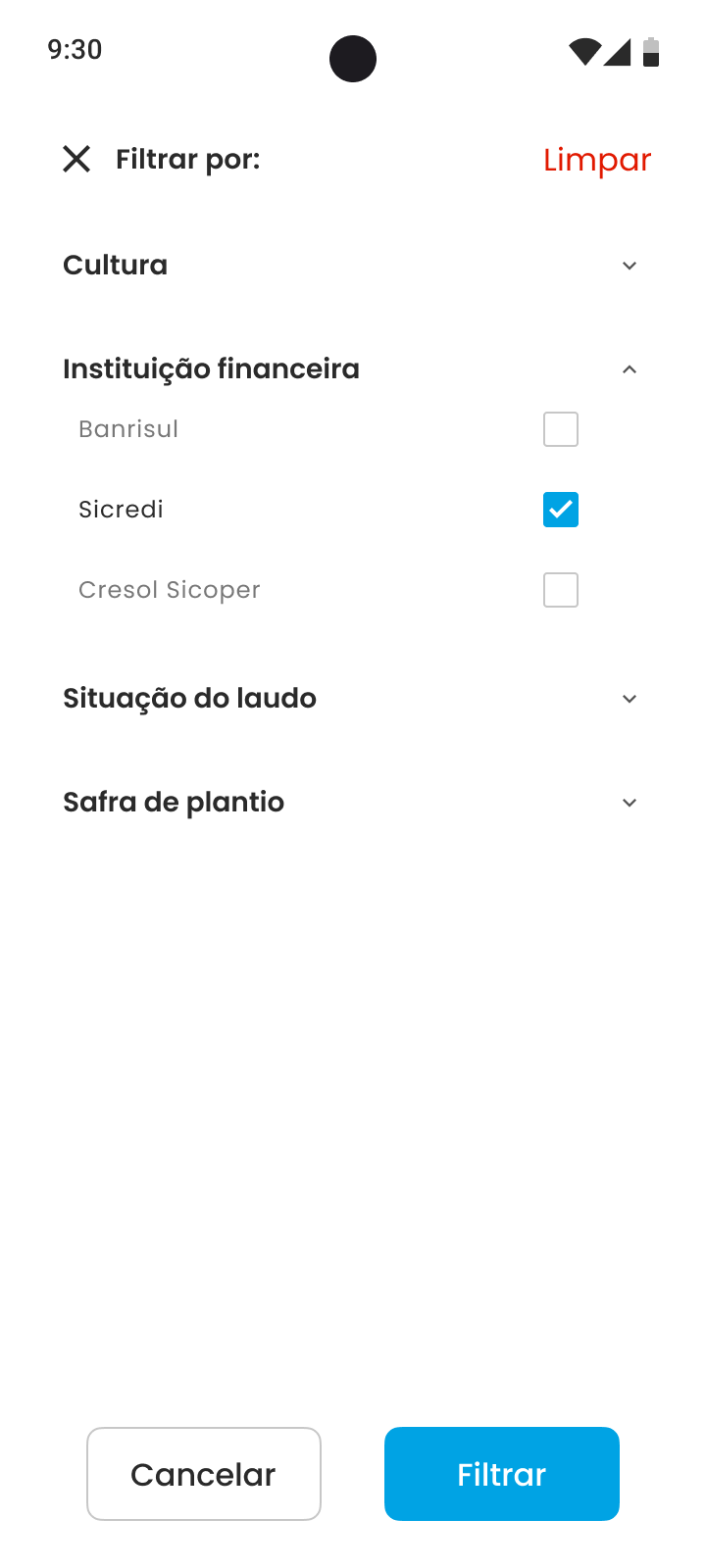The width and height of the screenshot is (706, 1568).
Task: Tap the Cancelar button
Action: pos(204,1474)
